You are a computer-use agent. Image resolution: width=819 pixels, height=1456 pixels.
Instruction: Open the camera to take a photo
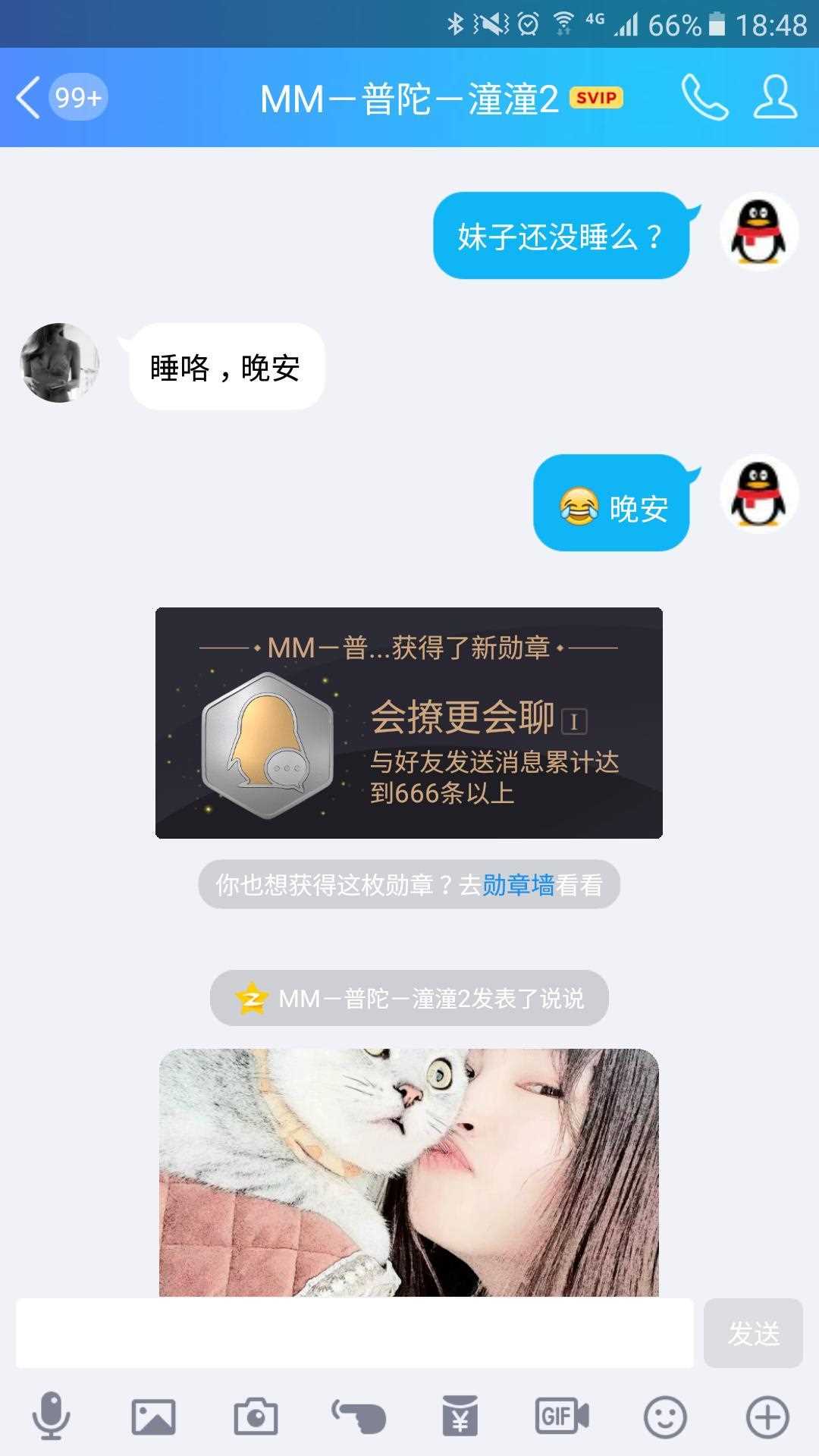(256, 1416)
